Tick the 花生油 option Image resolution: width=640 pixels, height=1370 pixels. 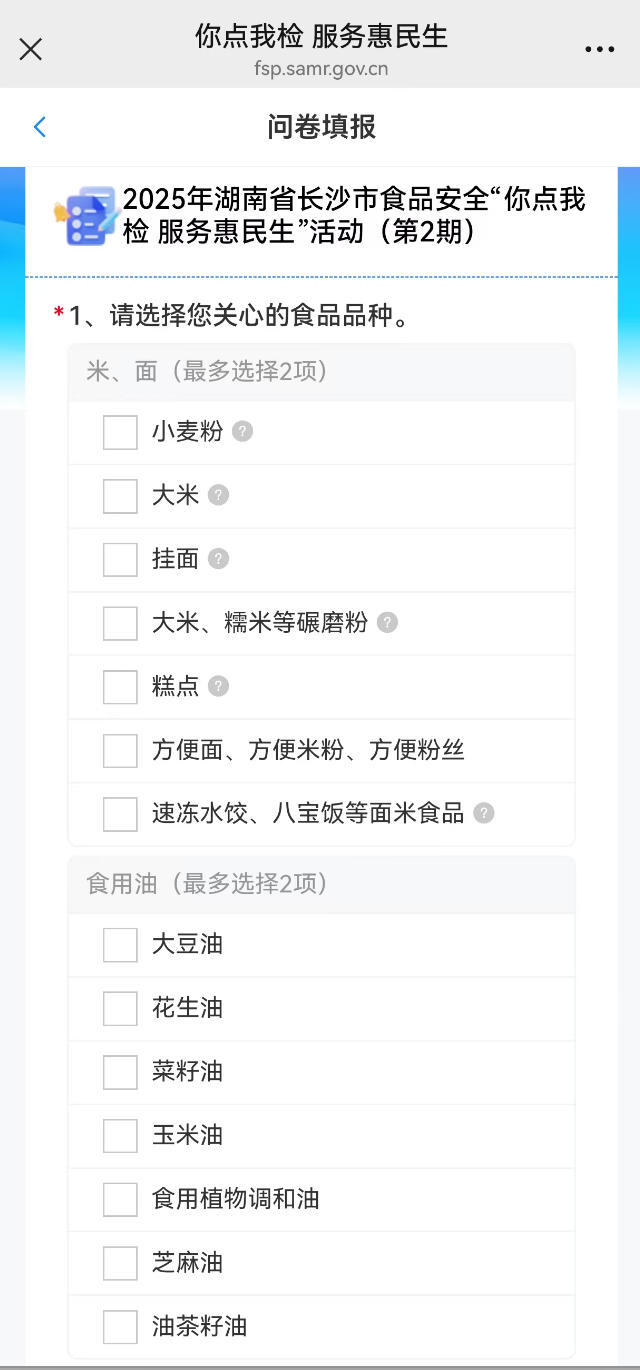(x=120, y=1008)
